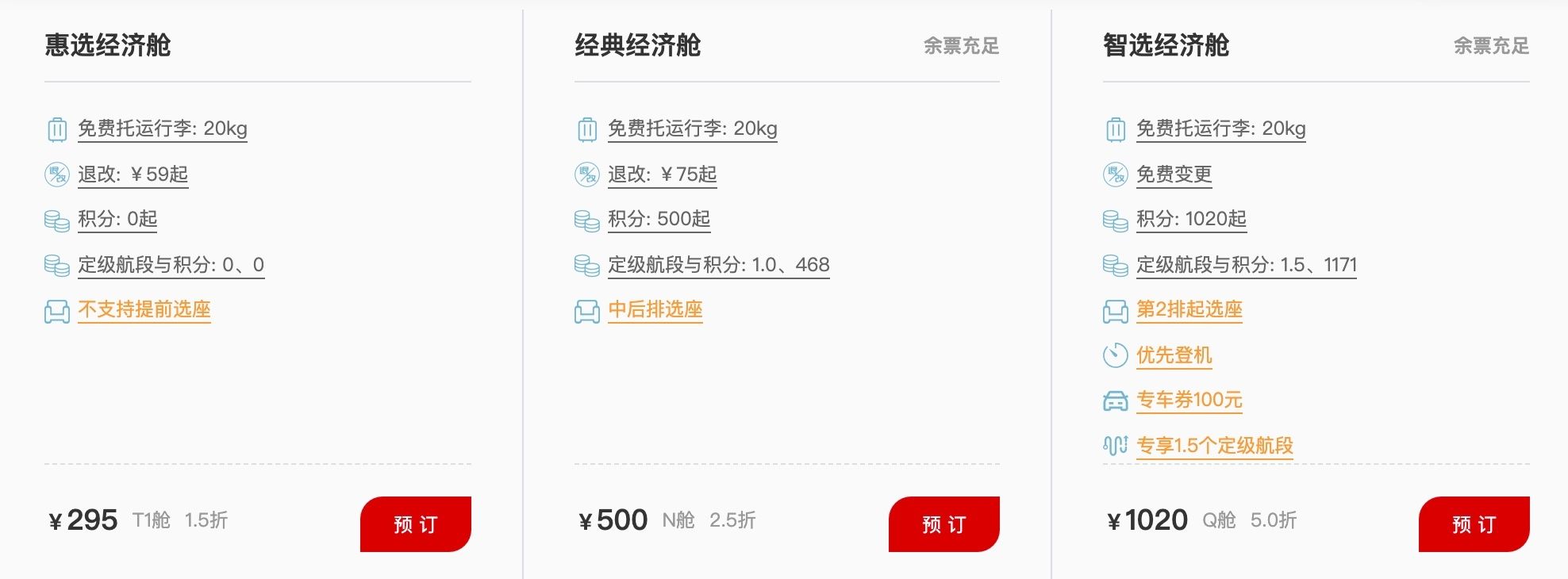This screenshot has height=579, width=1568.
Task: View 免费托运行李 baggage allowance under 智选经济舱
Action: click(x=1220, y=128)
